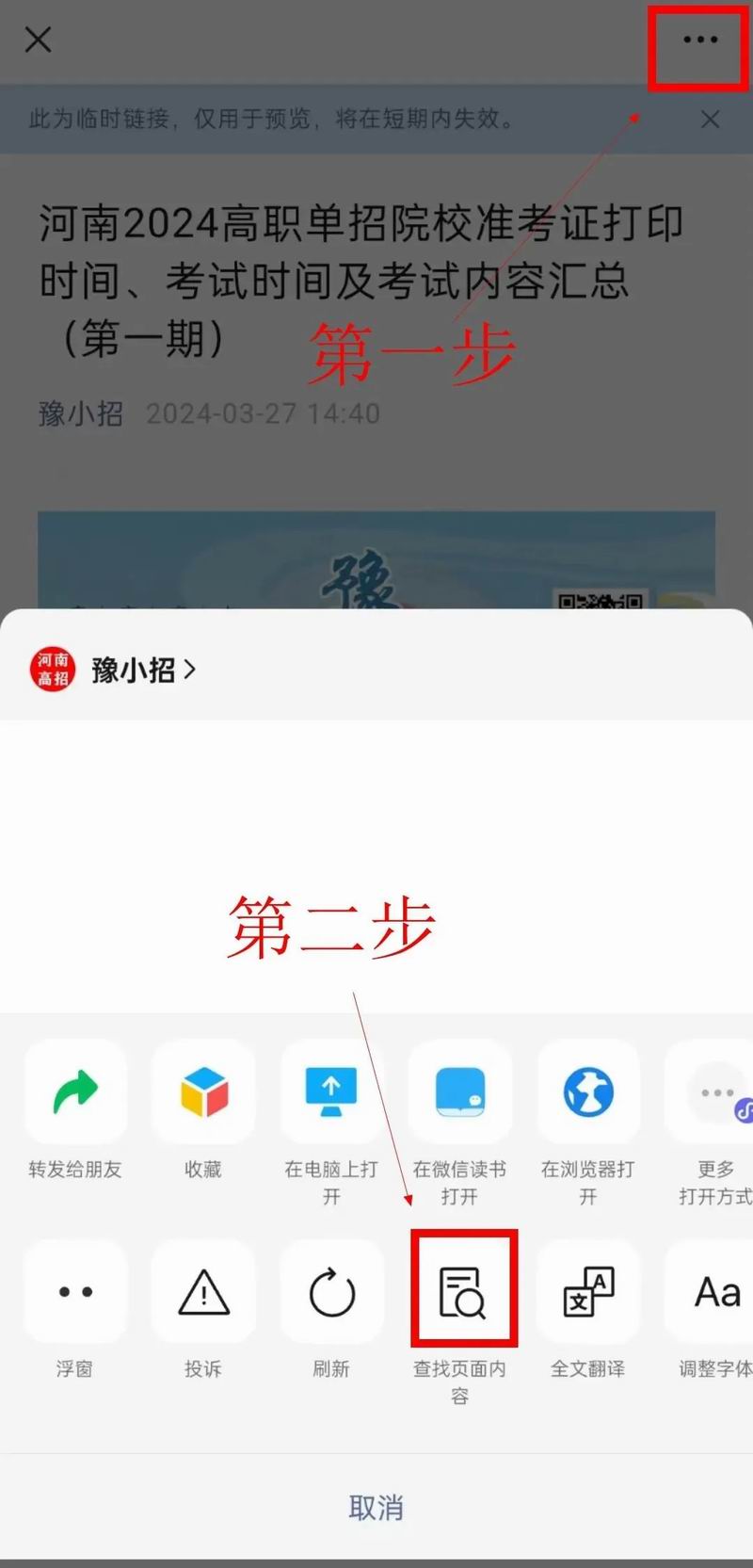Add the article to 收藏
Screen dimensions: 753x1568
click(x=203, y=1092)
